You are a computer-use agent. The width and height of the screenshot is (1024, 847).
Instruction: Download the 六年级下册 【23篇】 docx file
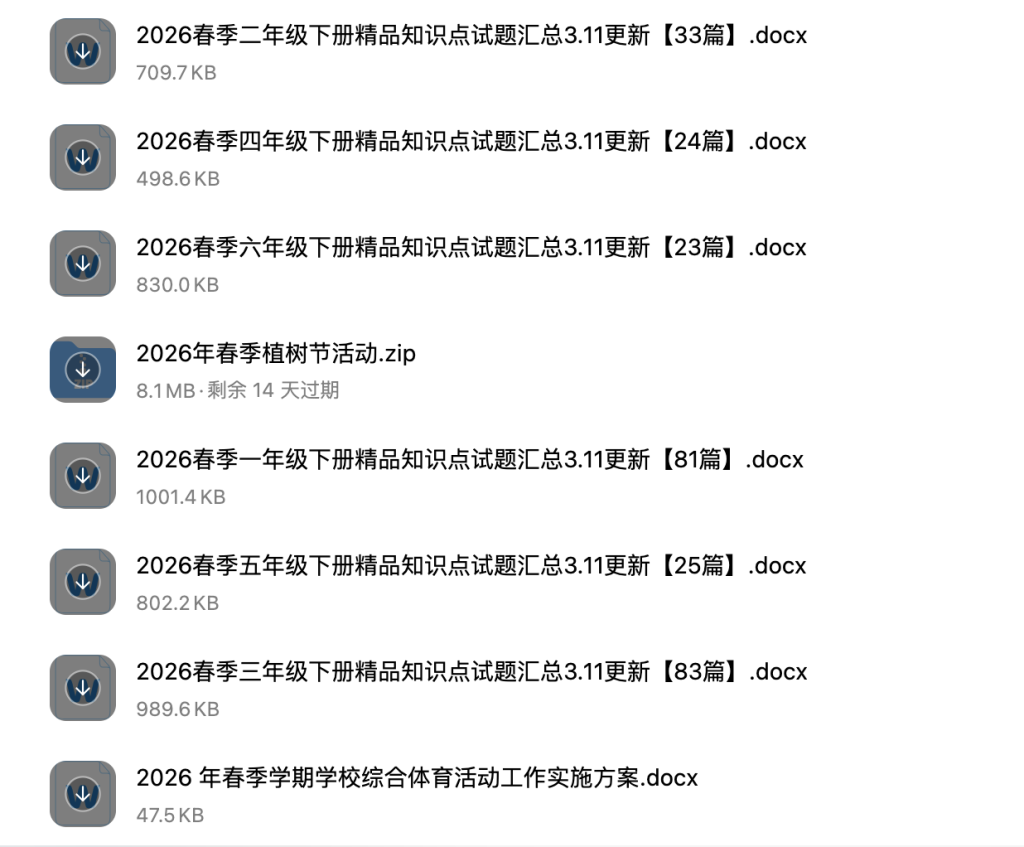(83, 263)
